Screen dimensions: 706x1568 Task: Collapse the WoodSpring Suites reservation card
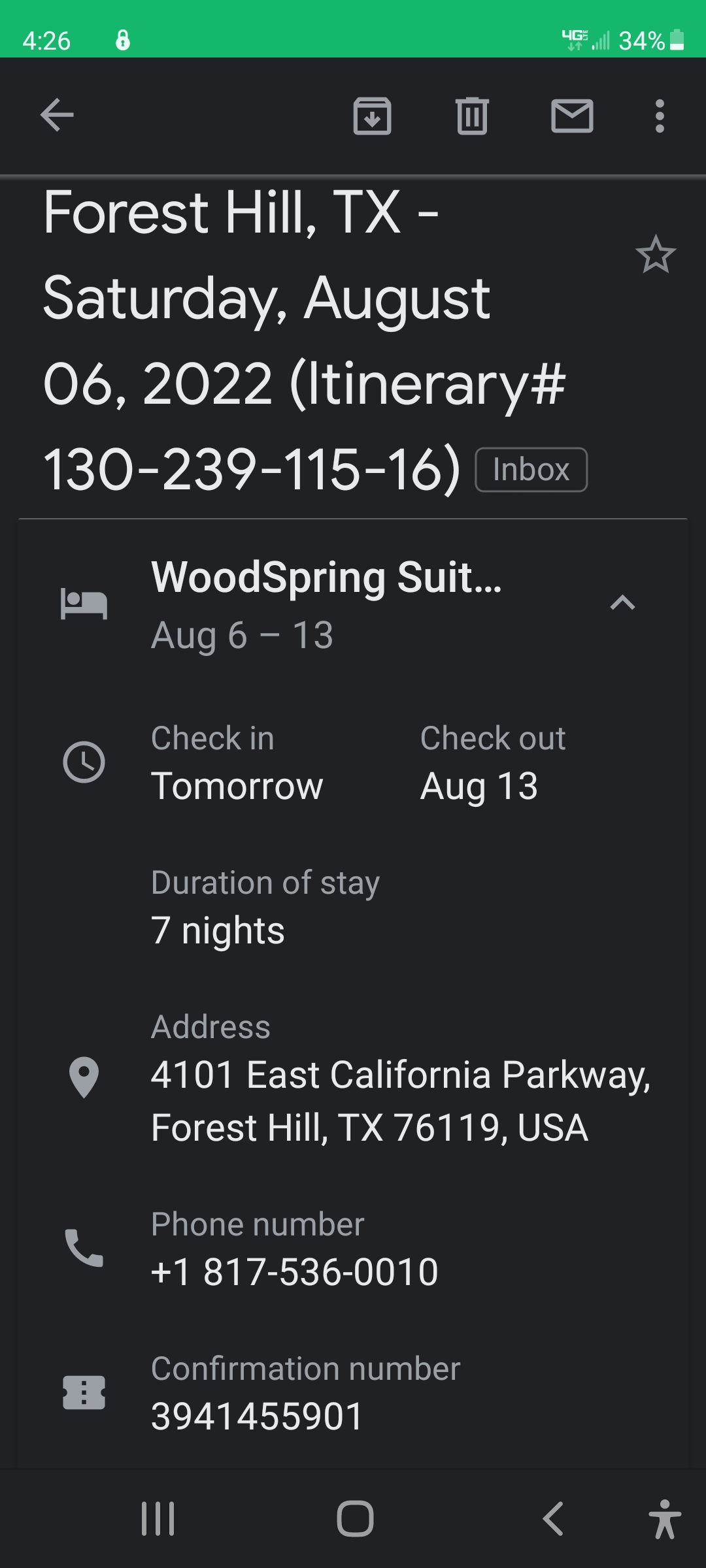click(622, 603)
